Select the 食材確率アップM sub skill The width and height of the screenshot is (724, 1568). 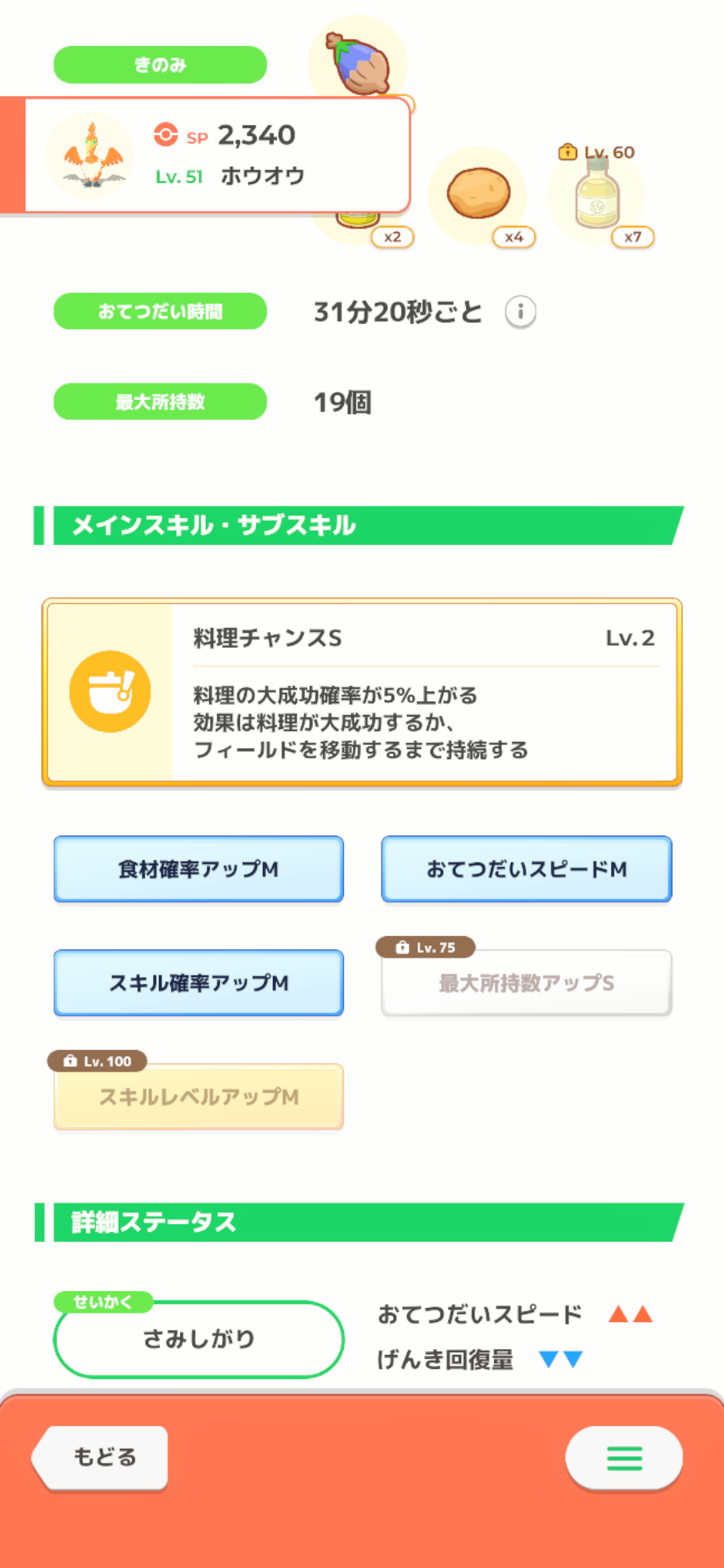coord(198,869)
